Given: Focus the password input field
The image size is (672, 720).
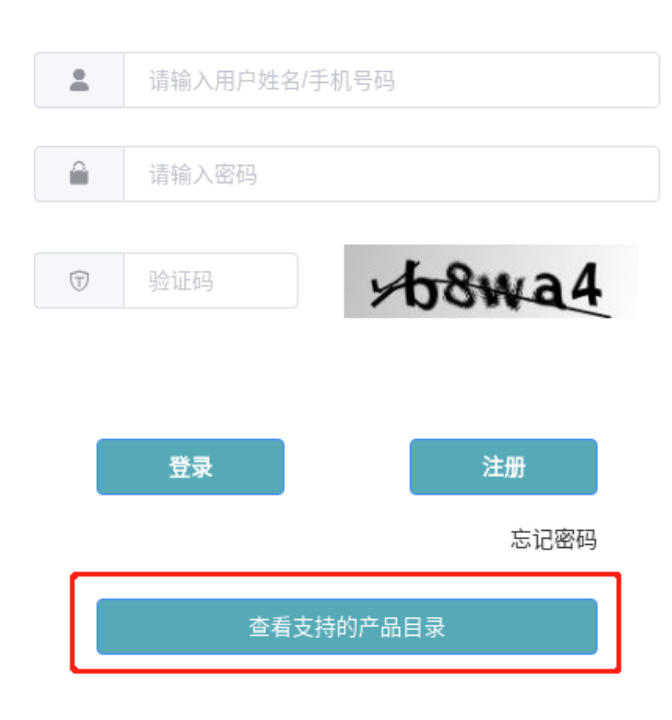Looking at the screenshot, I should [x=390, y=175].
